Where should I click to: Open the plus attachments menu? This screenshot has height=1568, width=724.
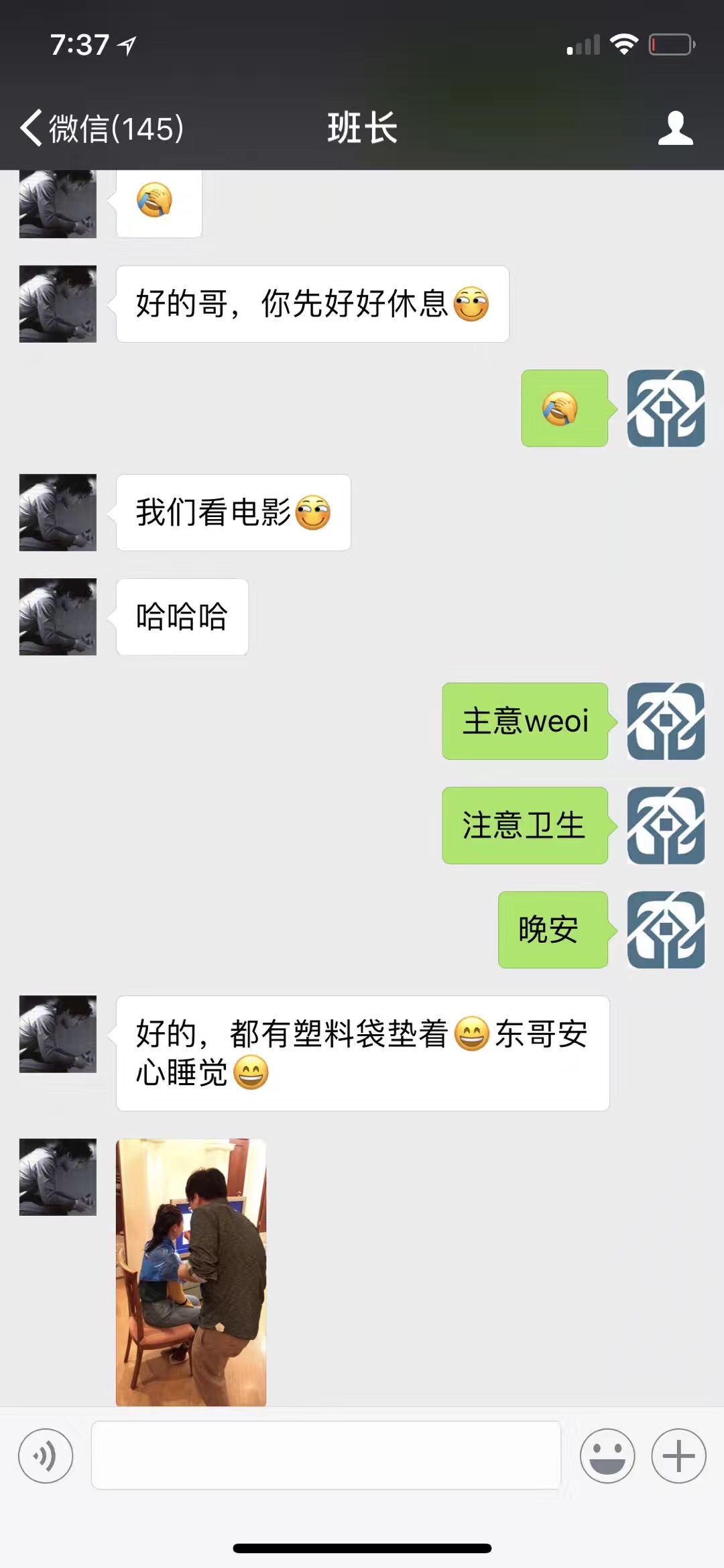[x=678, y=1456]
